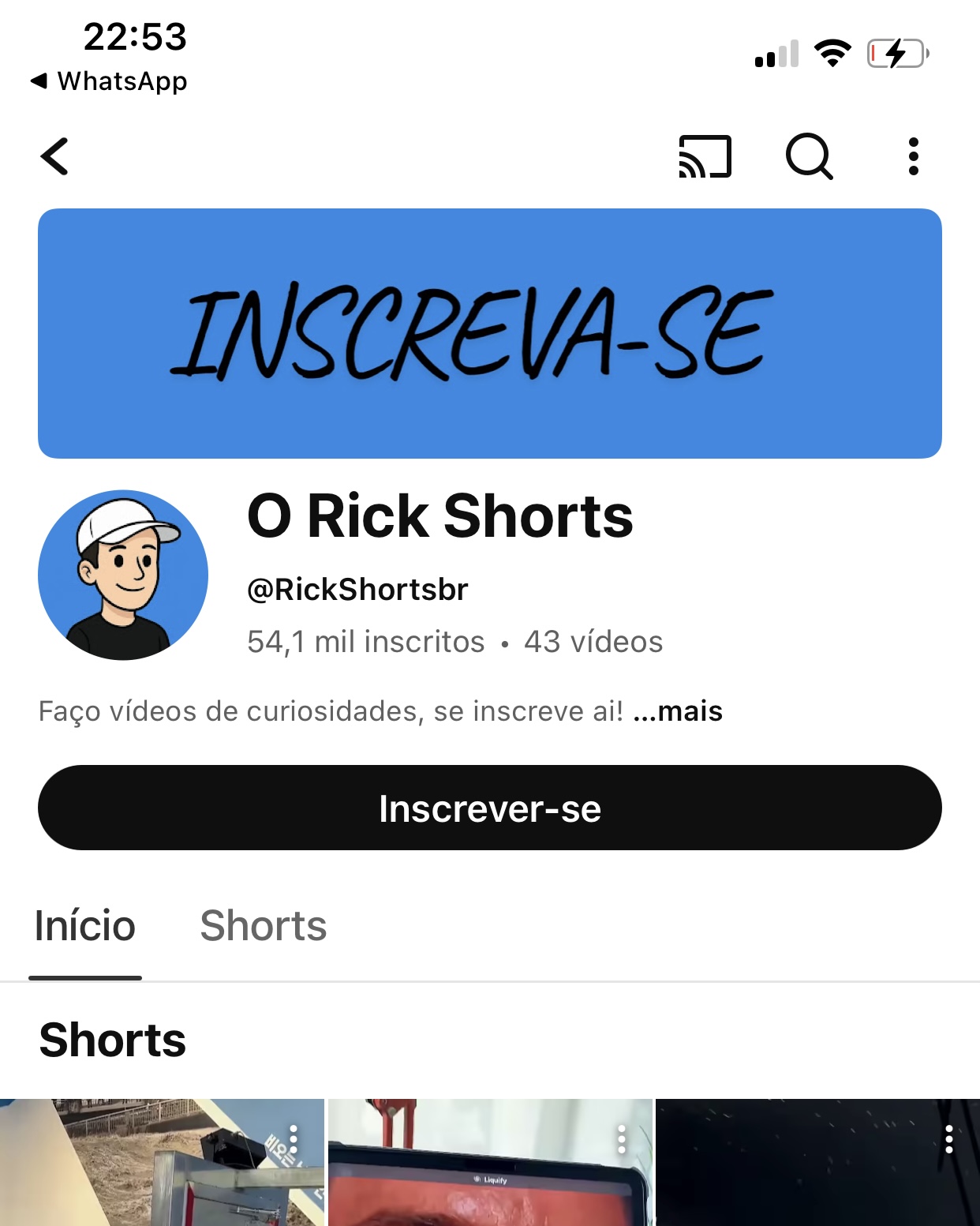This screenshot has height=1226, width=980.
Task: Select the Início tab
Action: (85, 926)
